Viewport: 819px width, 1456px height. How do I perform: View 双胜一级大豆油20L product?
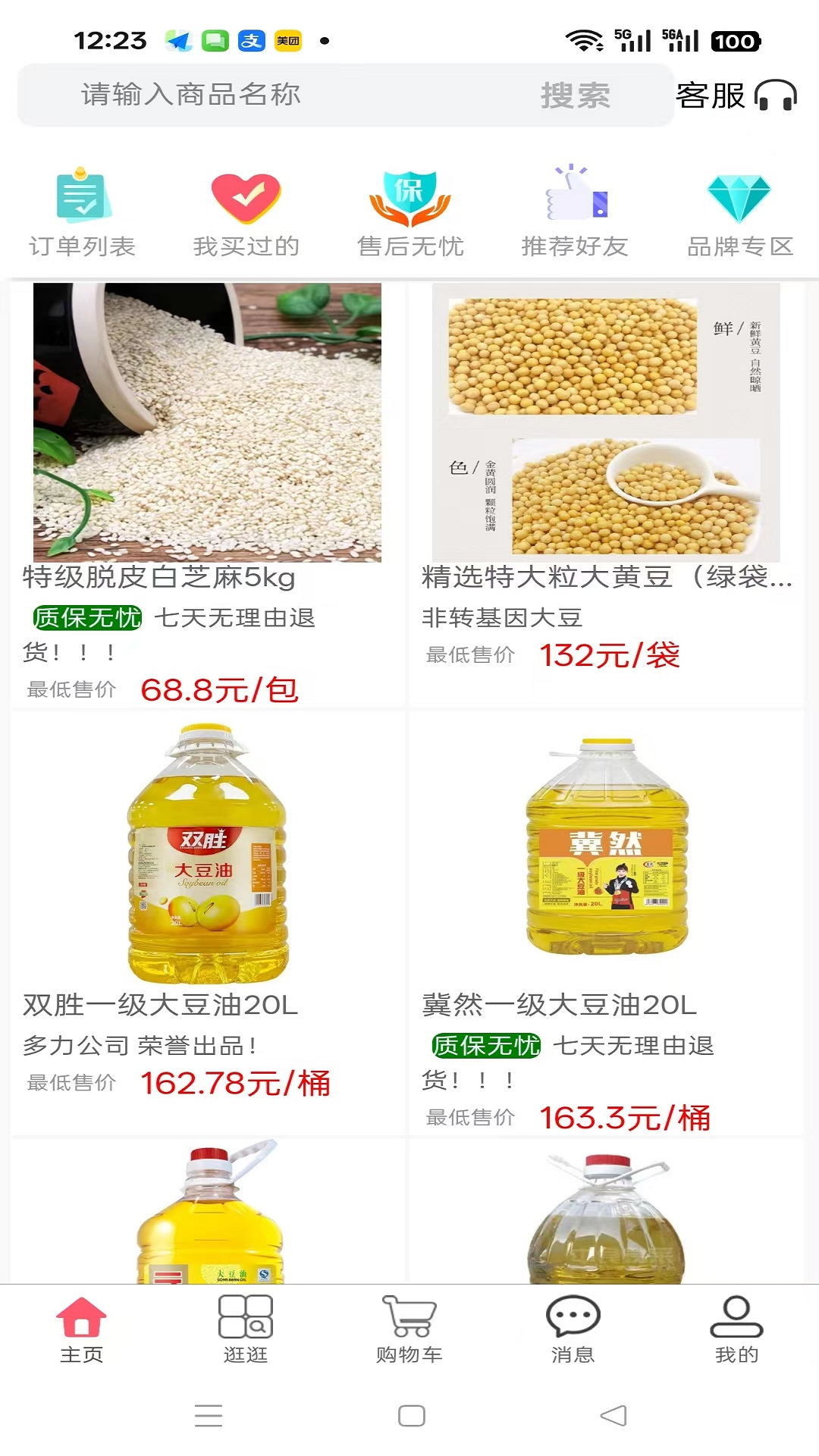coord(207,895)
